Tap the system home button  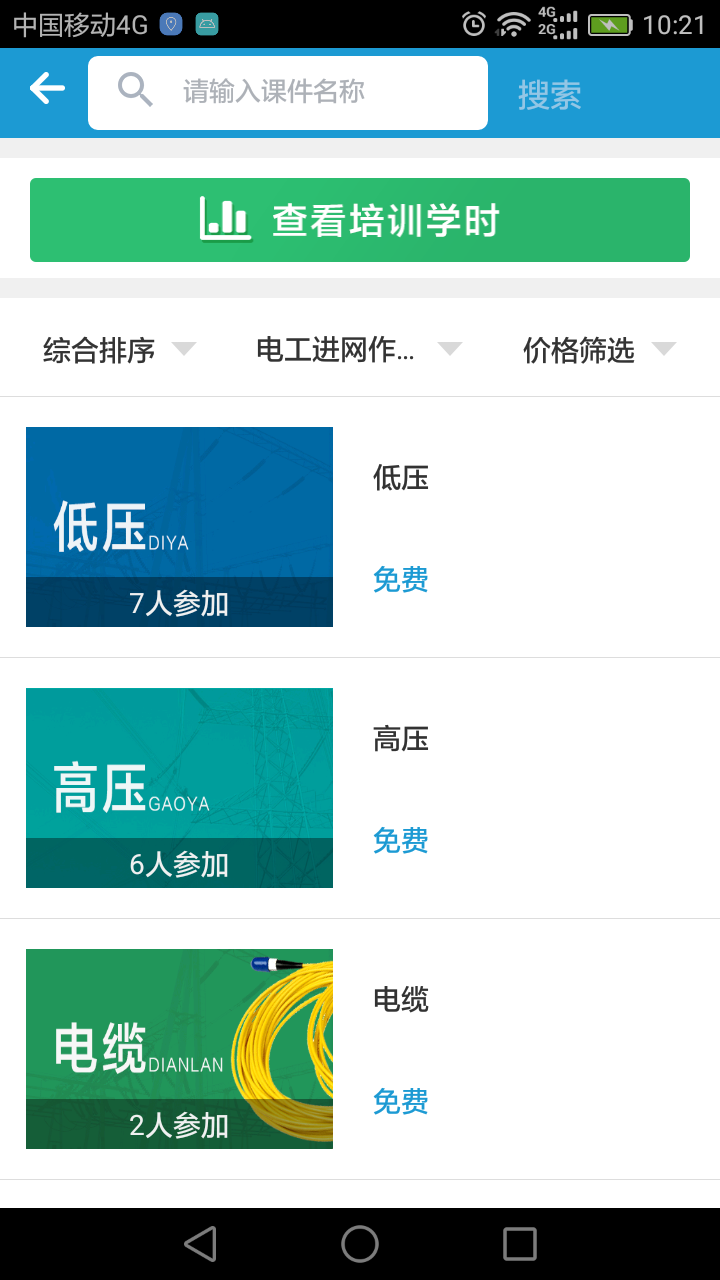tap(360, 1244)
